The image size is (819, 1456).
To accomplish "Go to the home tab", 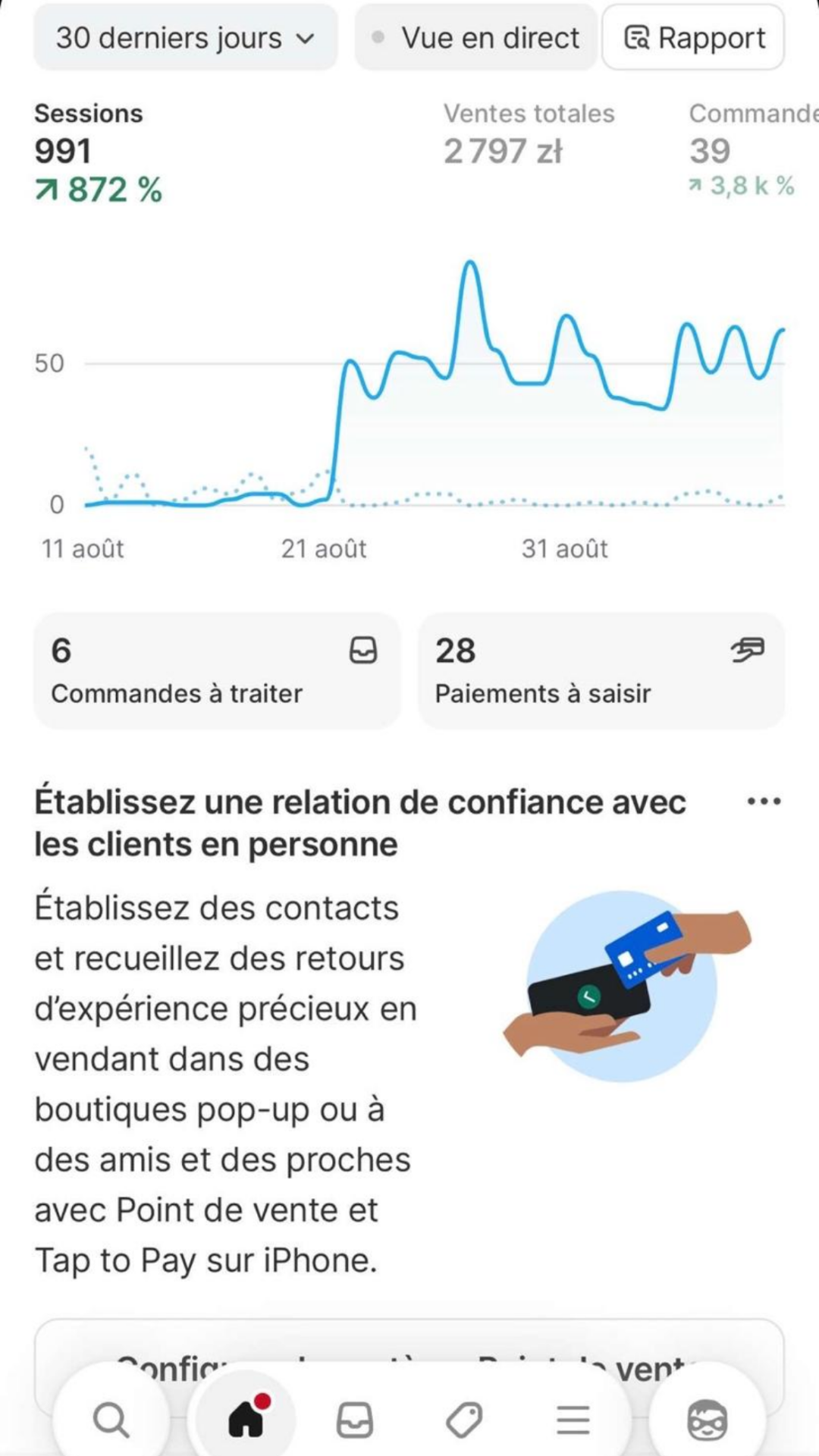I will pyautogui.click(x=246, y=1418).
